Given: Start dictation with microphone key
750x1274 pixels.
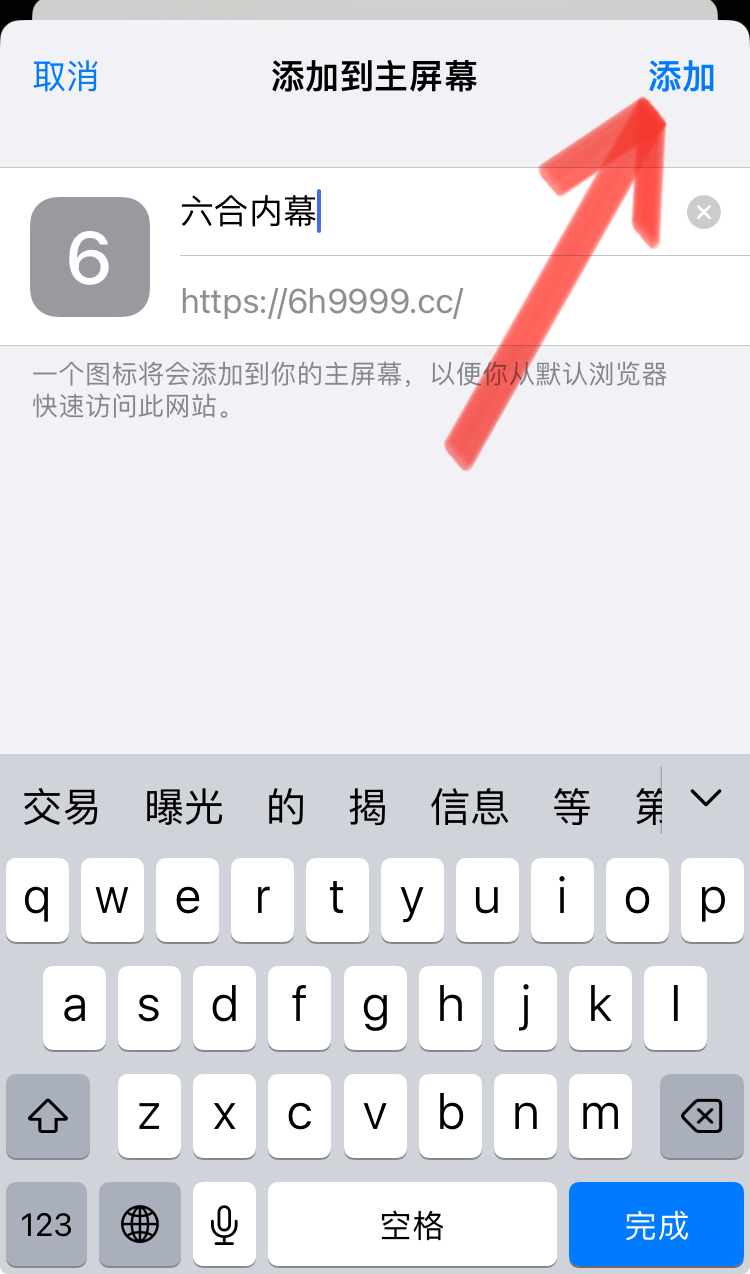Looking at the screenshot, I should pos(224,1224).
